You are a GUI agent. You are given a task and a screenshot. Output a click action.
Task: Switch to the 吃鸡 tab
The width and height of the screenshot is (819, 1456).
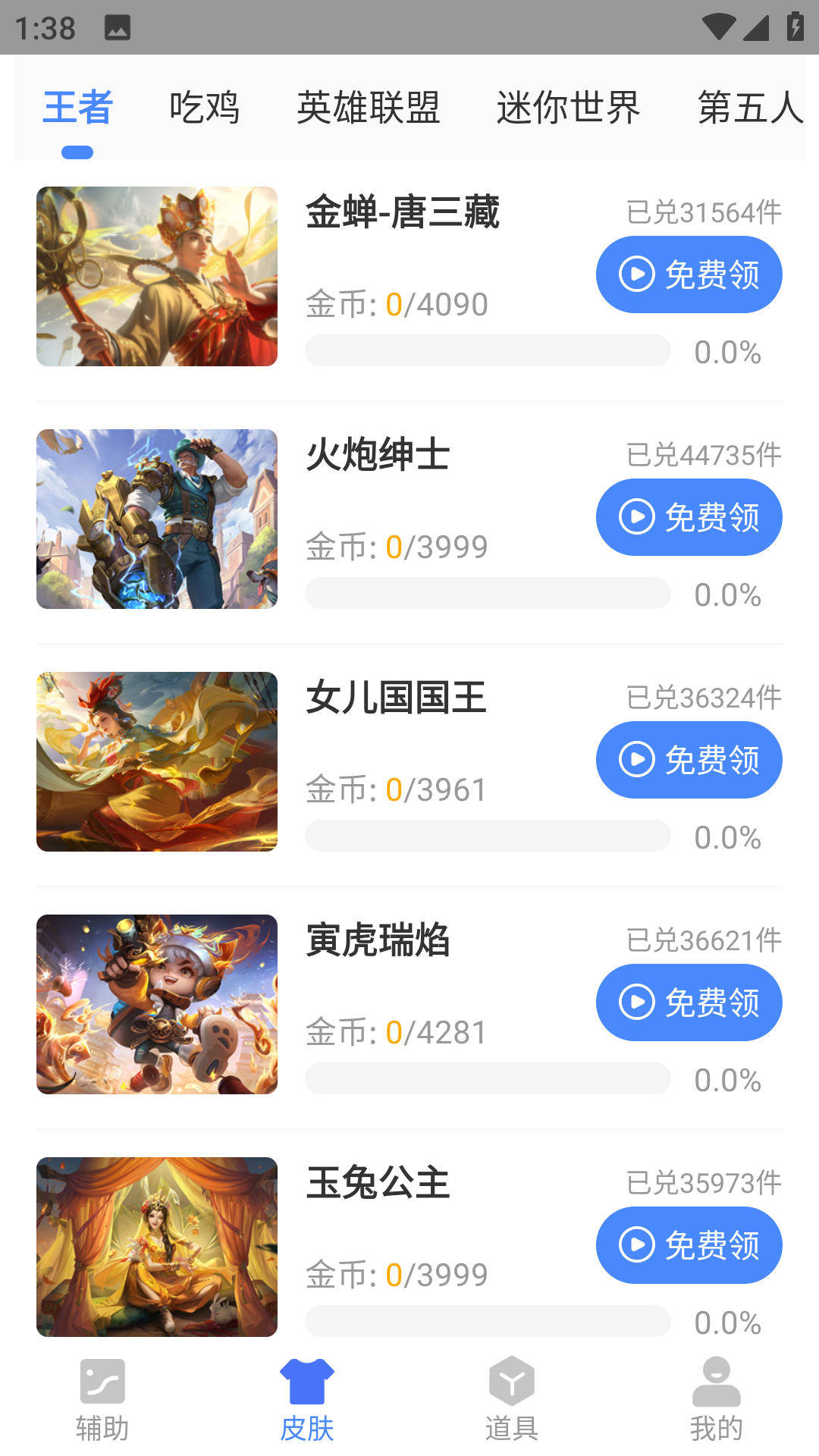pos(205,108)
